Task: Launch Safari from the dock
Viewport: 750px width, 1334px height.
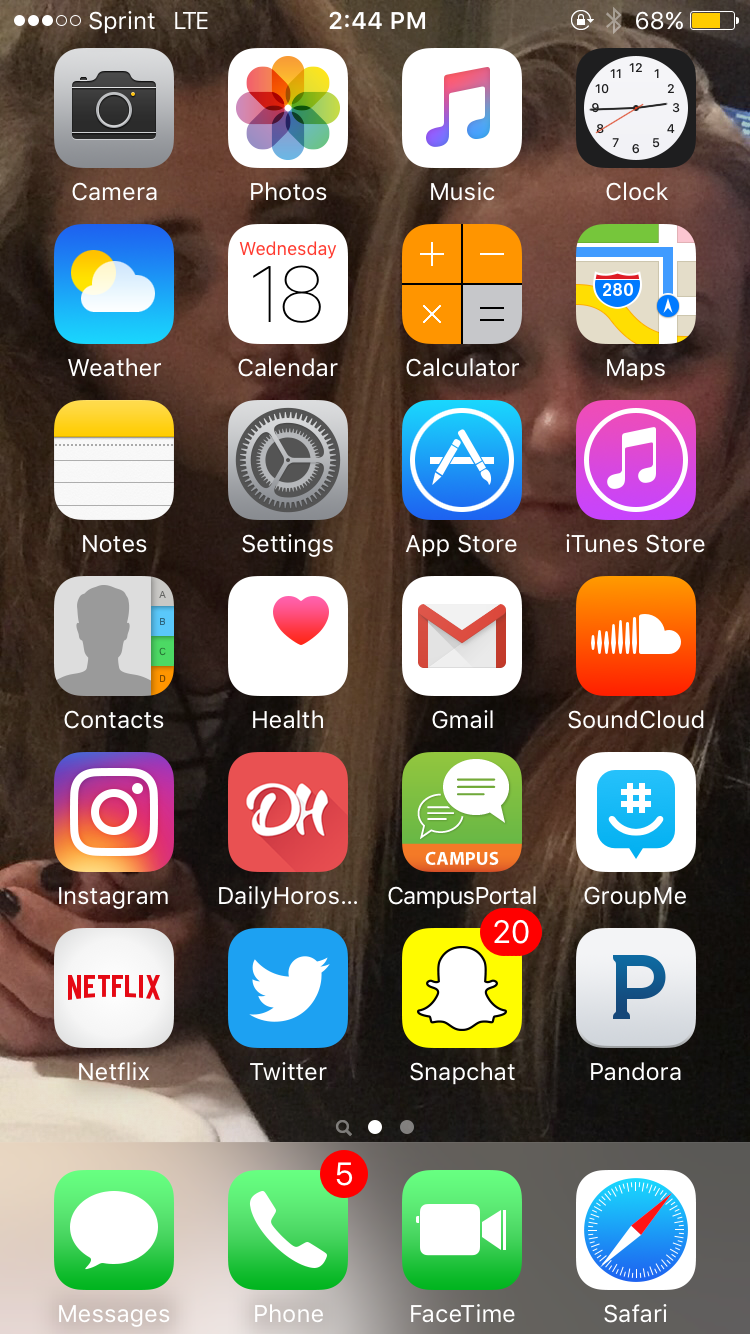Action: tap(636, 1230)
